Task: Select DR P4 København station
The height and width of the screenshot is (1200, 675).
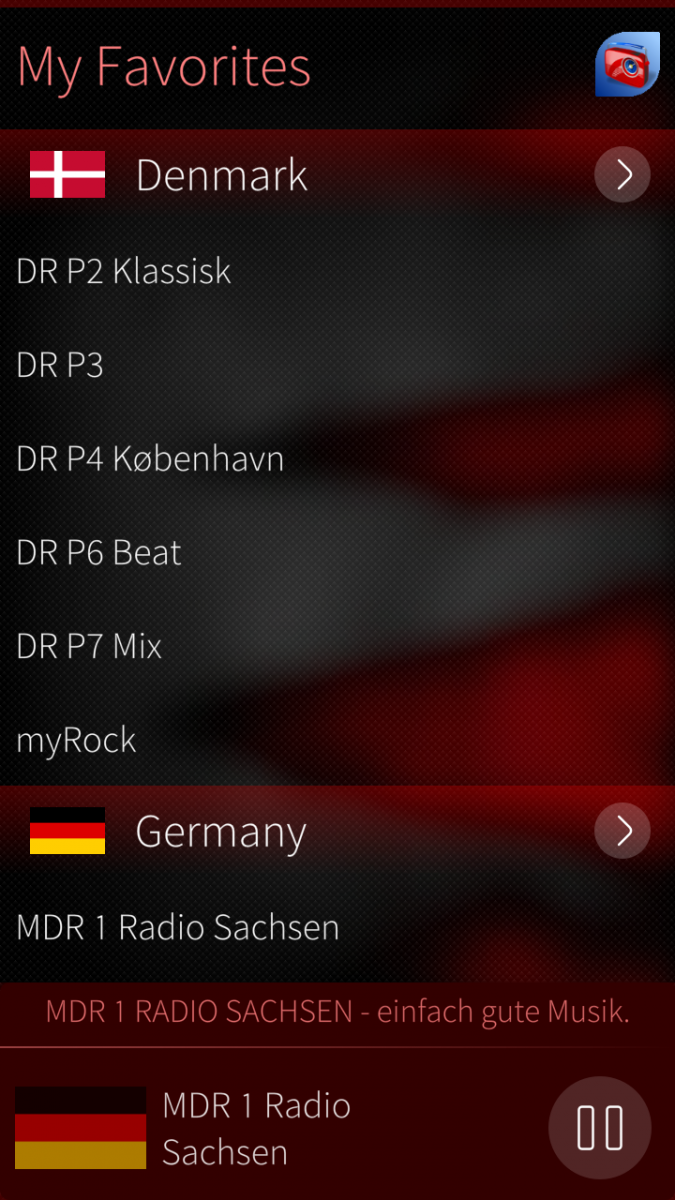Action: 150,459
